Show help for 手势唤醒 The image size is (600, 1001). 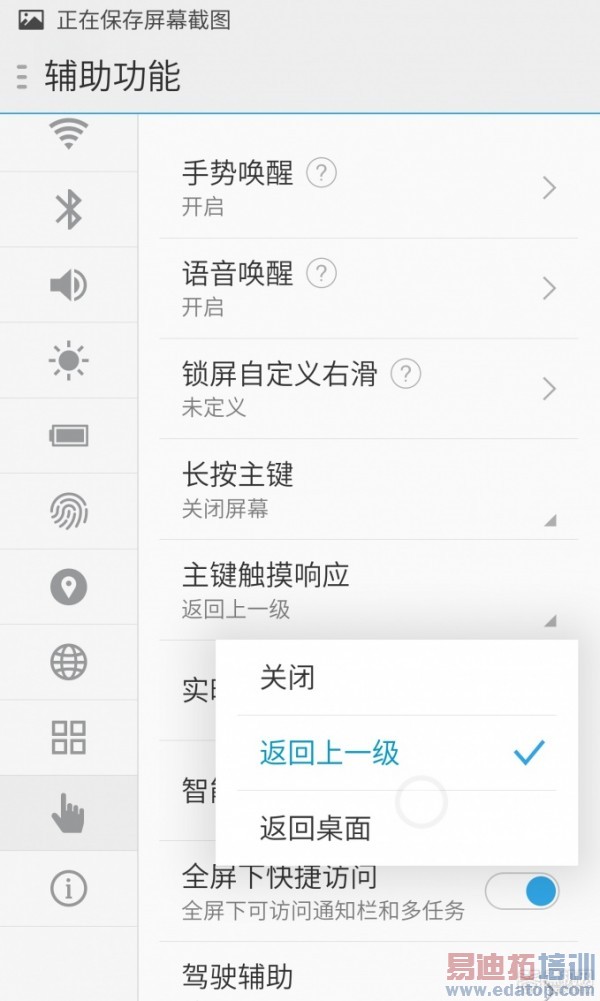click(321, 173)
